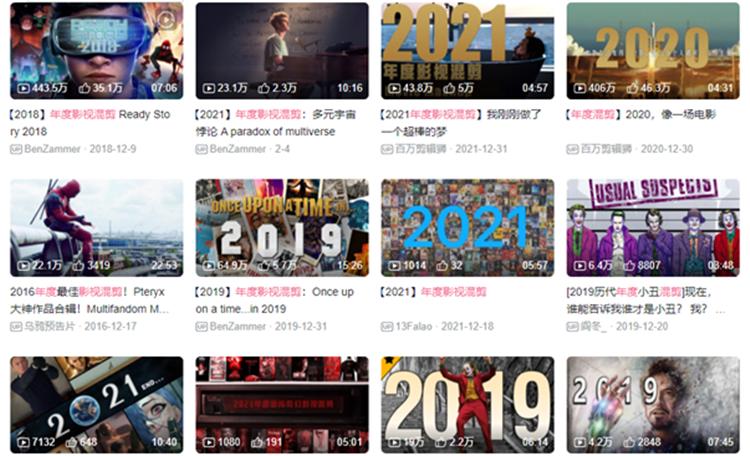Viewport: 750px width, 456px height.
Task: Open the 2016 Pteryx Multifandom mashup video
Action: 96,227
